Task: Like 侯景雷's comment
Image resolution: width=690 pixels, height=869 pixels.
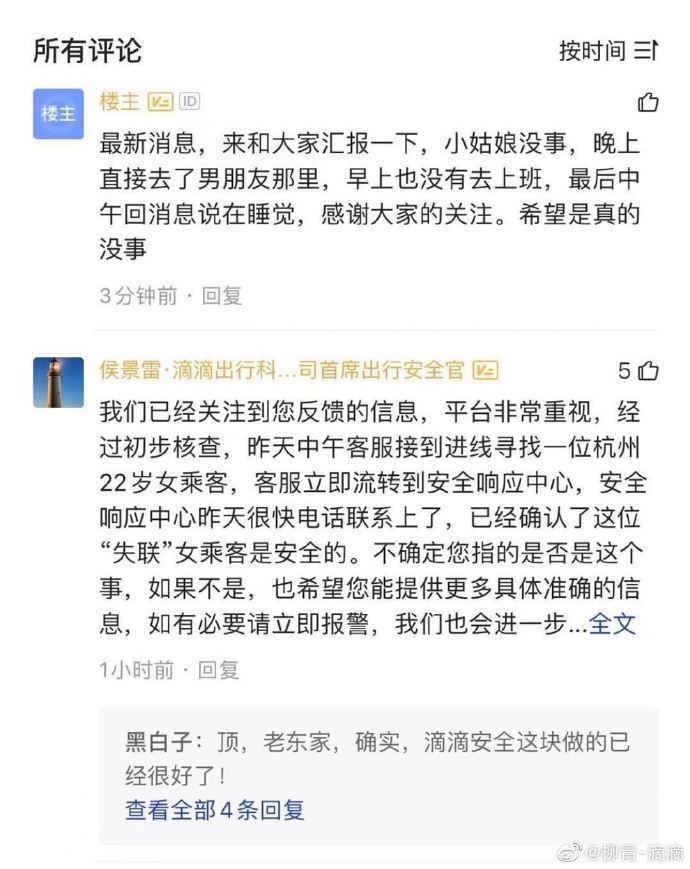Action: click(647, 371)
